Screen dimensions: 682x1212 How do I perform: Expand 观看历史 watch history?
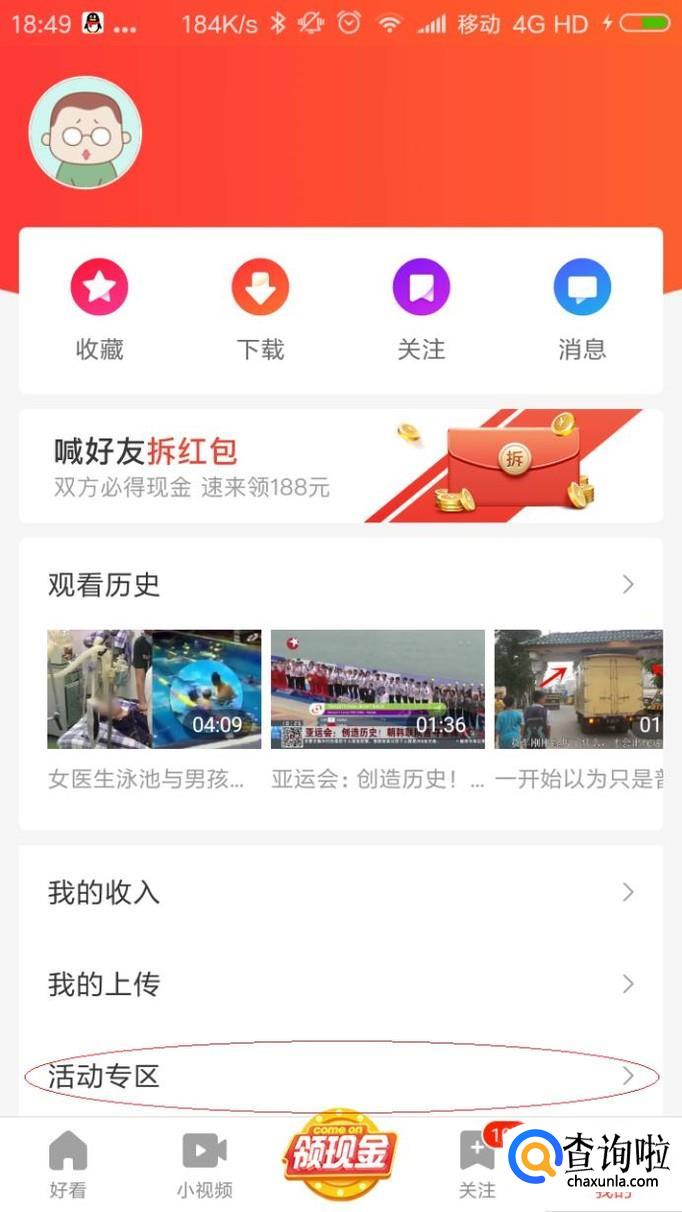coord(340,584)
